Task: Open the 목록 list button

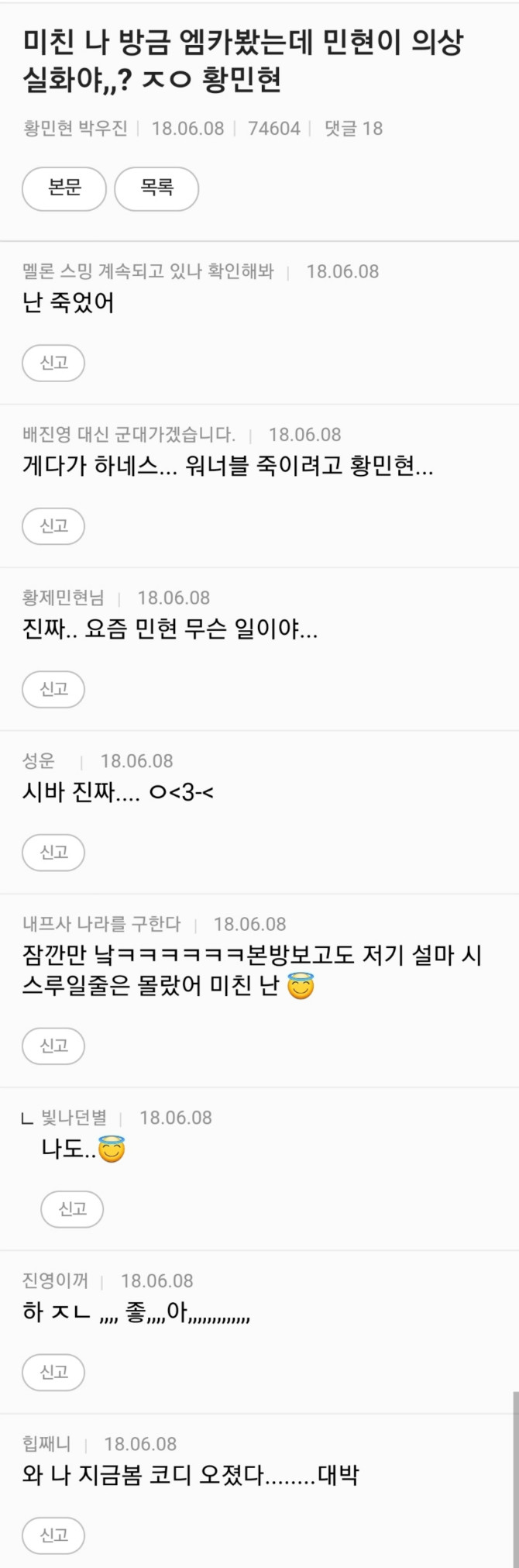Action: click(x=156, y=188)
